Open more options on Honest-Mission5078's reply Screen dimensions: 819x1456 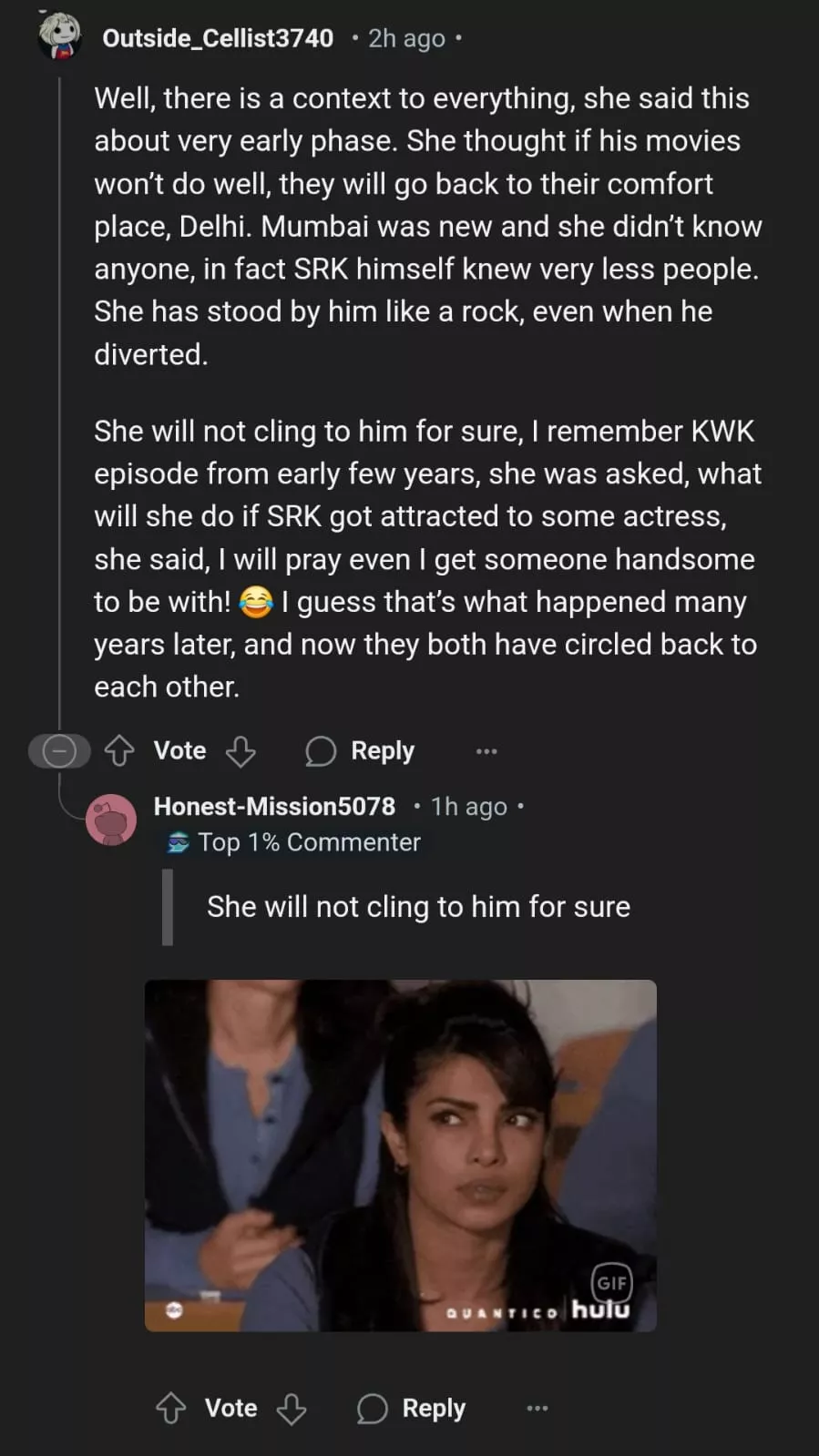[537, 1408]
